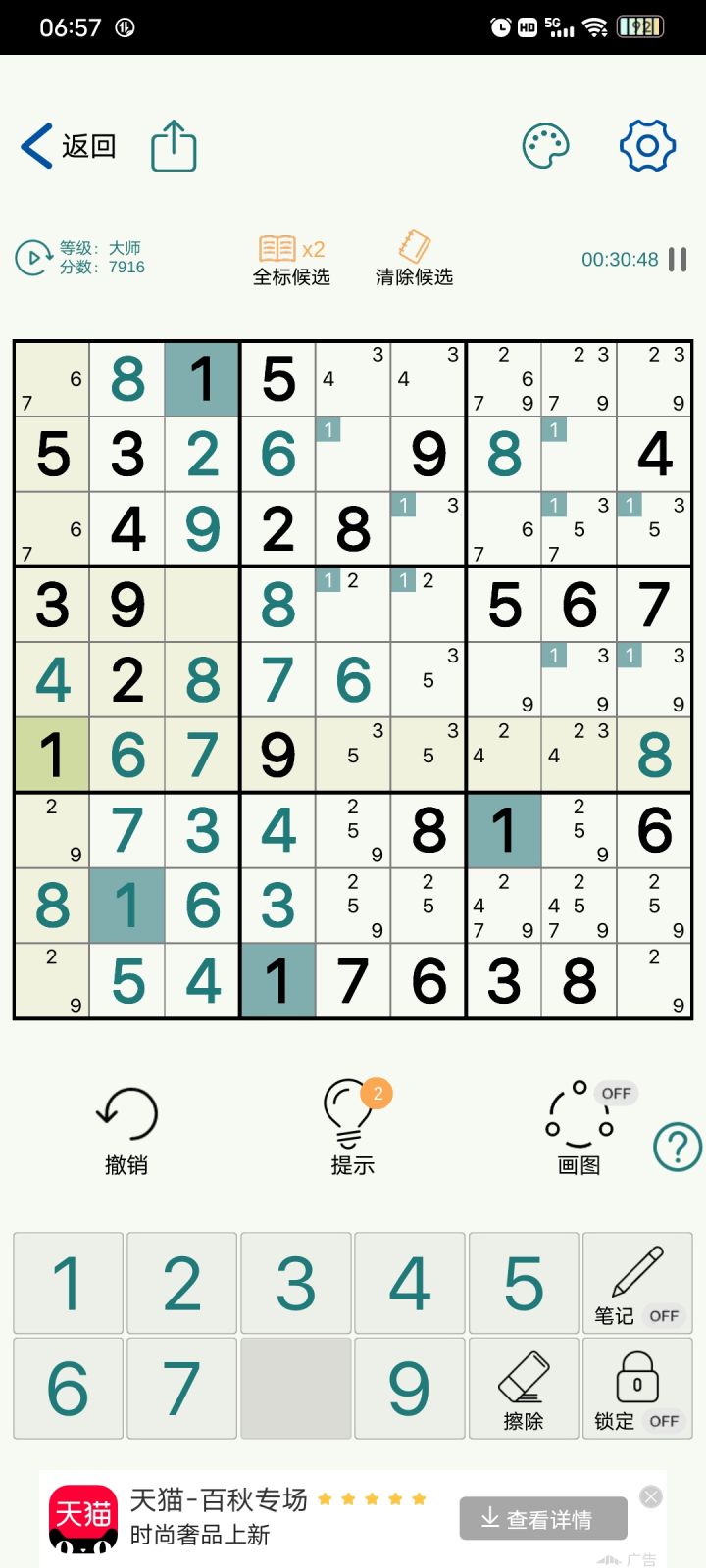The height and width of the screenshot is (1568, 706).
Task: Tap 清除候选 to clear candidate notes
Action: click(413, 258)
